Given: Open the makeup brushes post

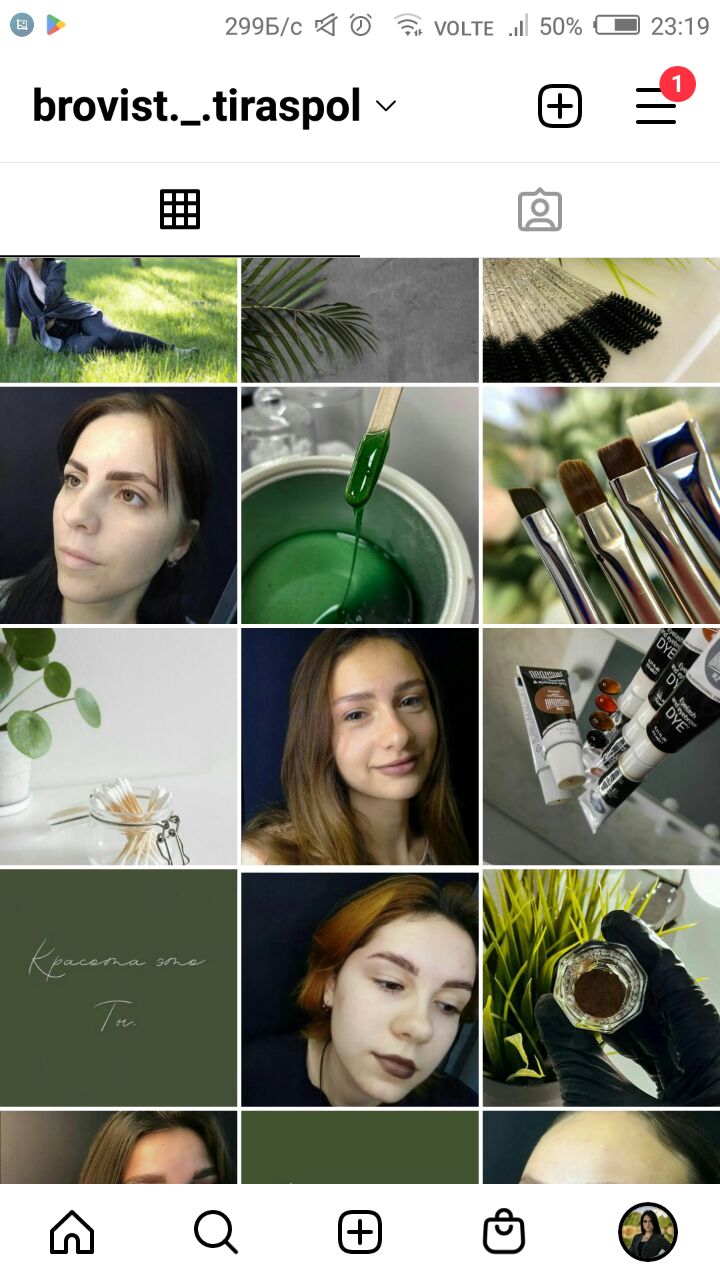Looking at the screenshot, I should [x=601, y=505].
